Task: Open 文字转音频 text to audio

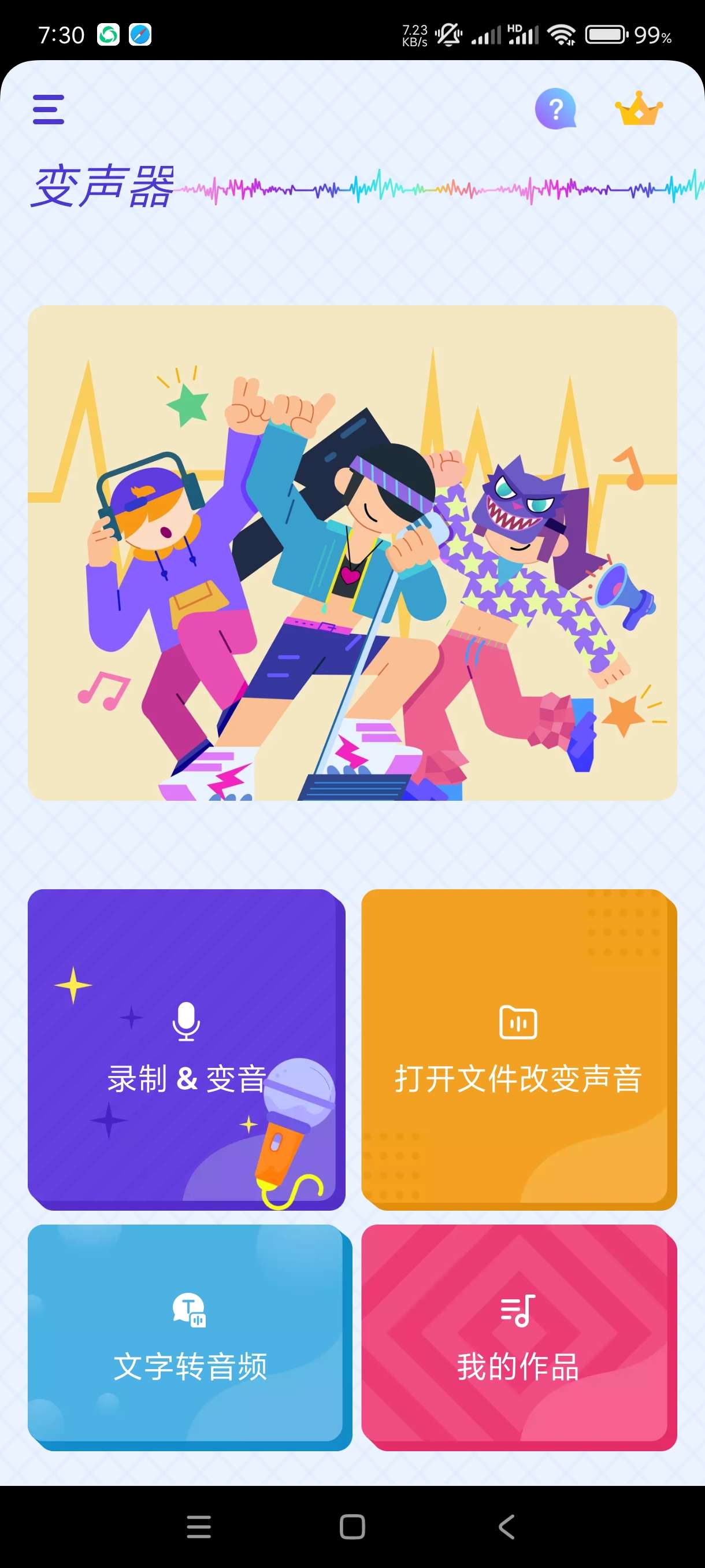Action: pos(189,1337)
